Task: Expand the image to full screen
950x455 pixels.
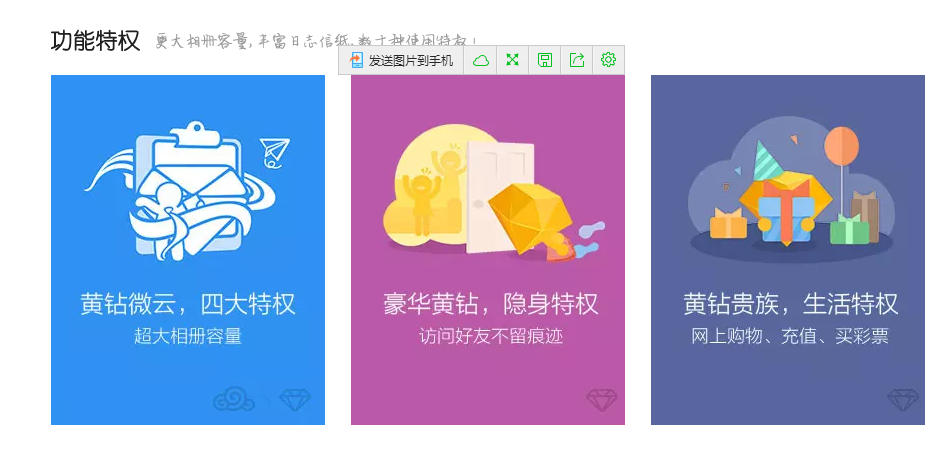Action: [x=513, y=60]
